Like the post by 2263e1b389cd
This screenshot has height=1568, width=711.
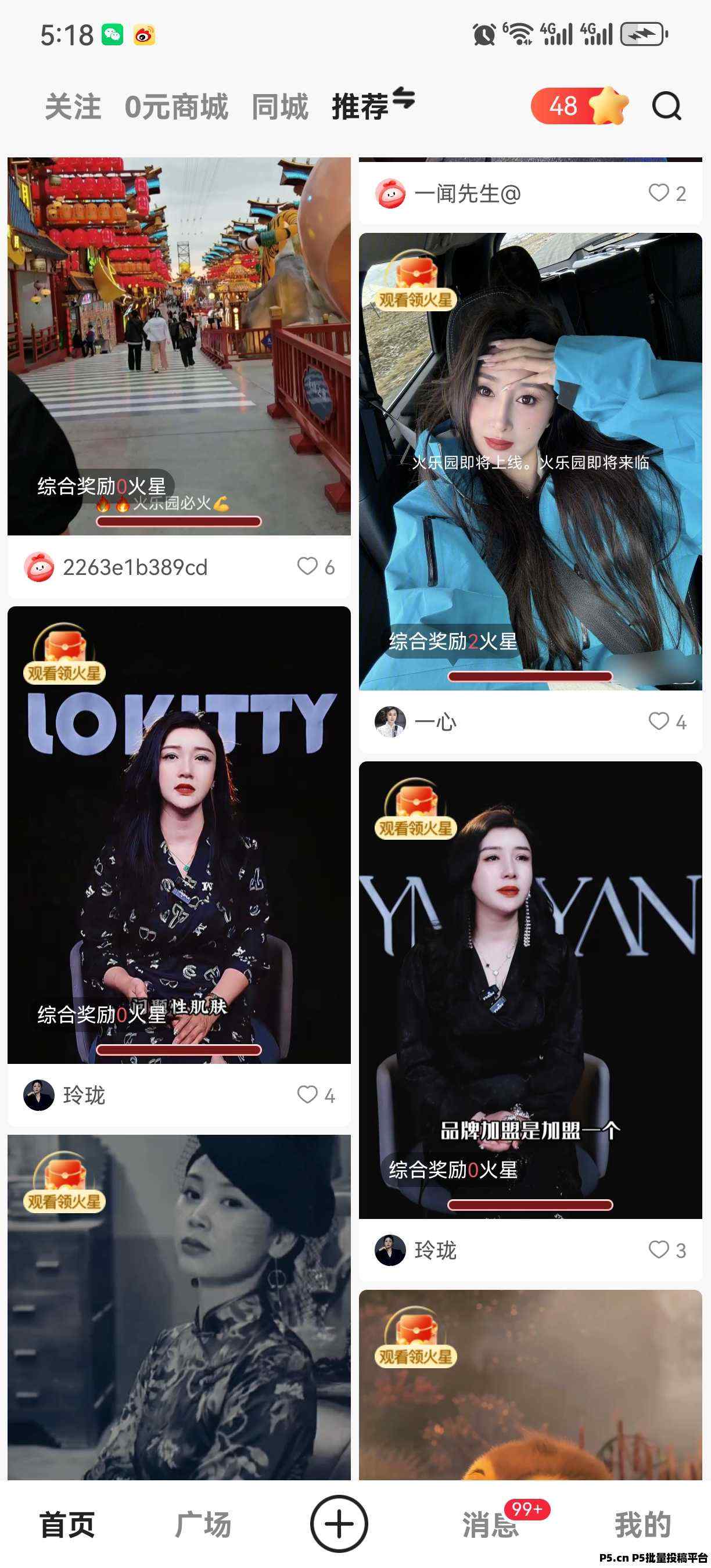(307, 566)
